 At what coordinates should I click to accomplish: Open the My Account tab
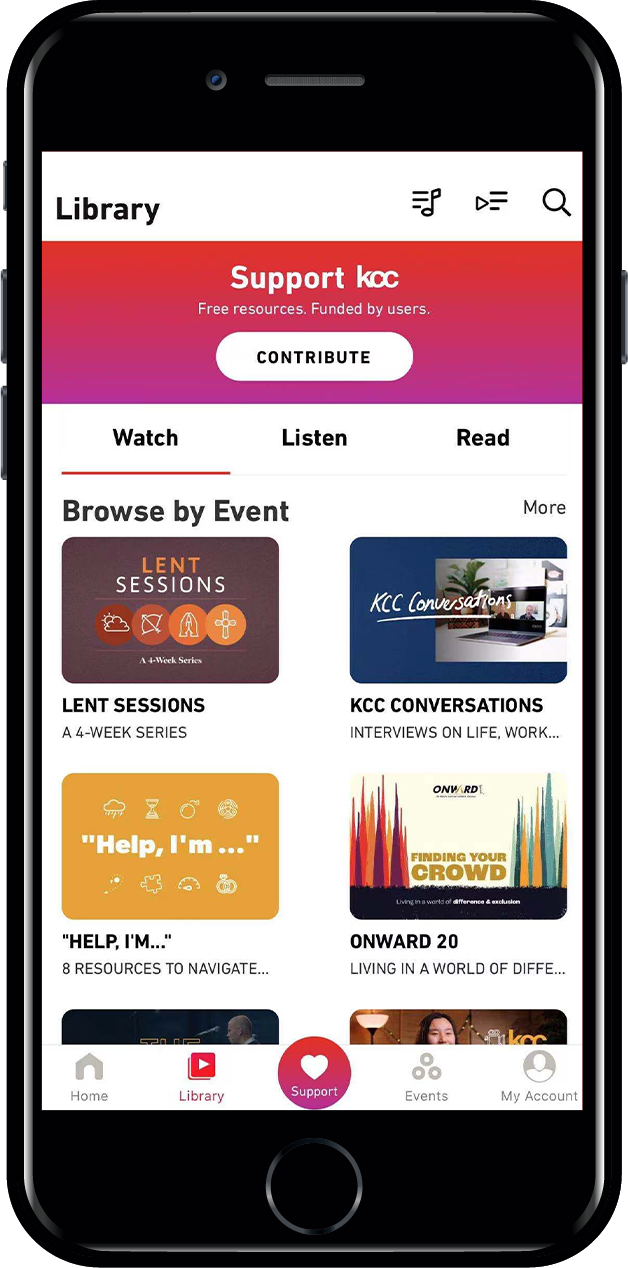(x=539, y=1077)
